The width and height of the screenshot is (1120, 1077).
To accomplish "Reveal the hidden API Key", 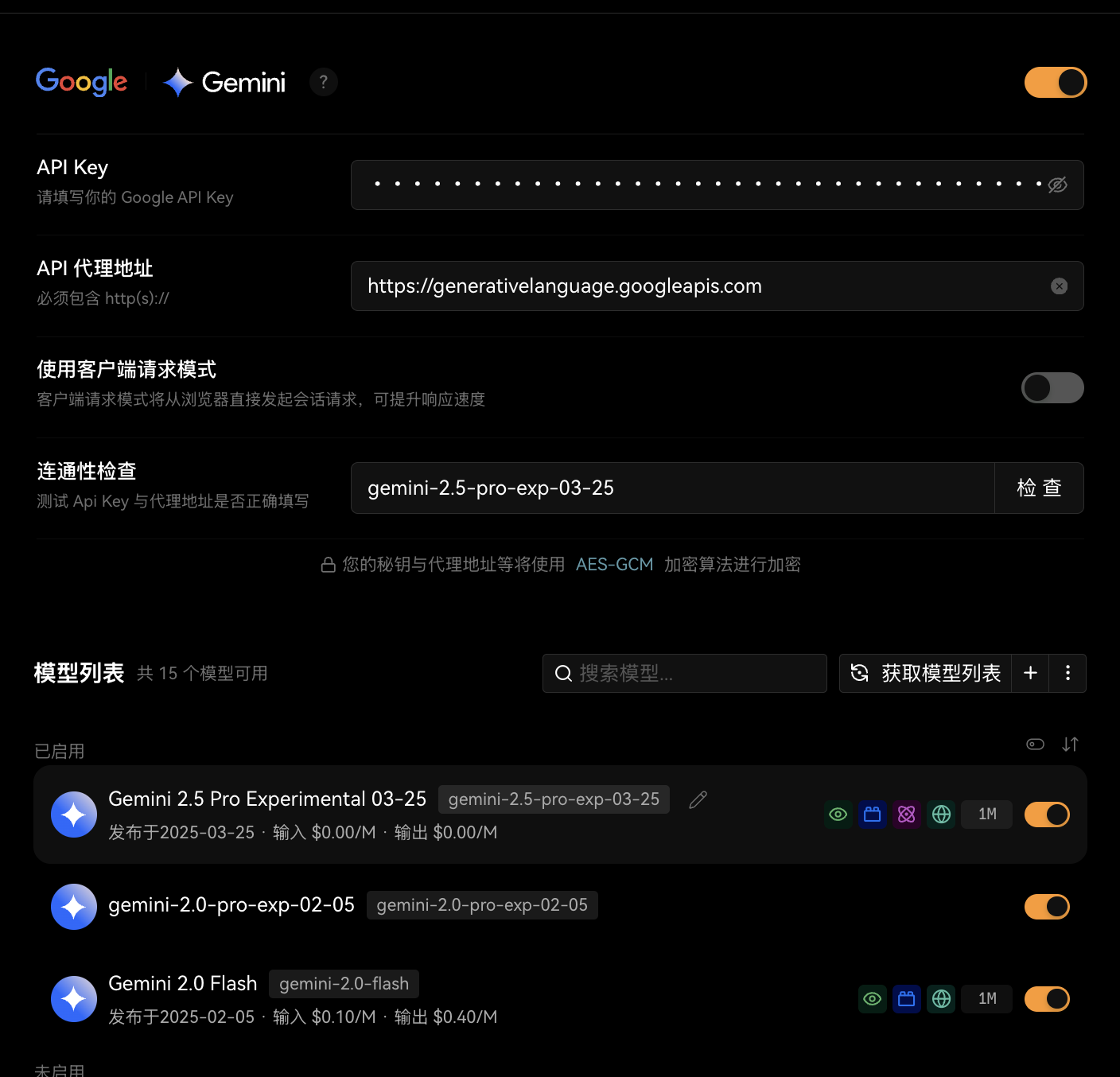I will point(1057,185).
